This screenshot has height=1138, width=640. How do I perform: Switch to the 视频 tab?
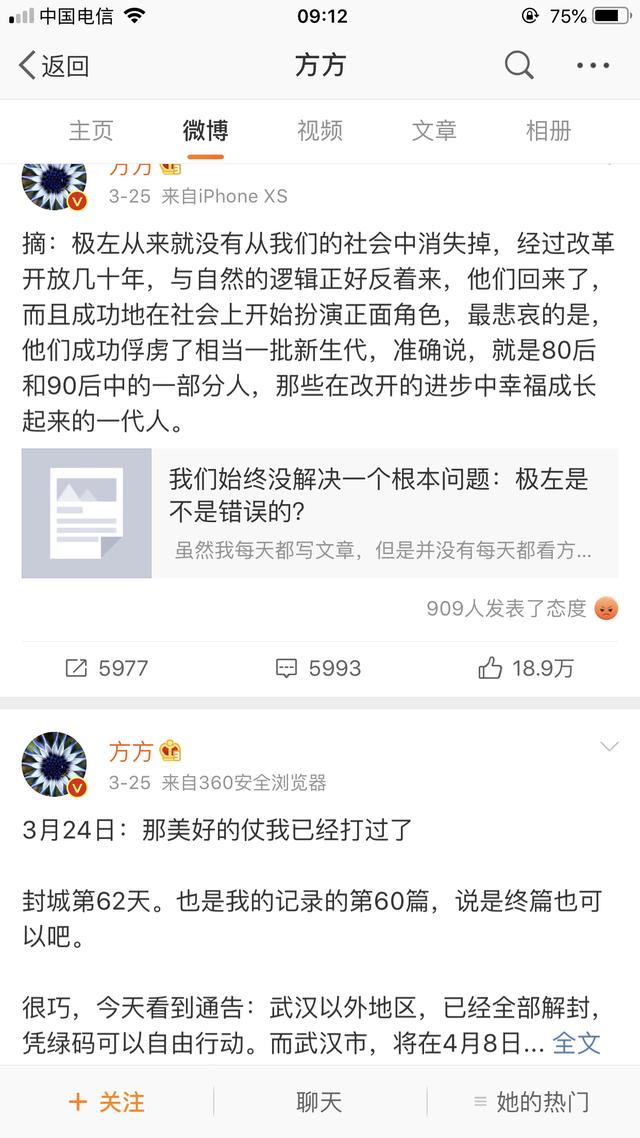(319, 131)
